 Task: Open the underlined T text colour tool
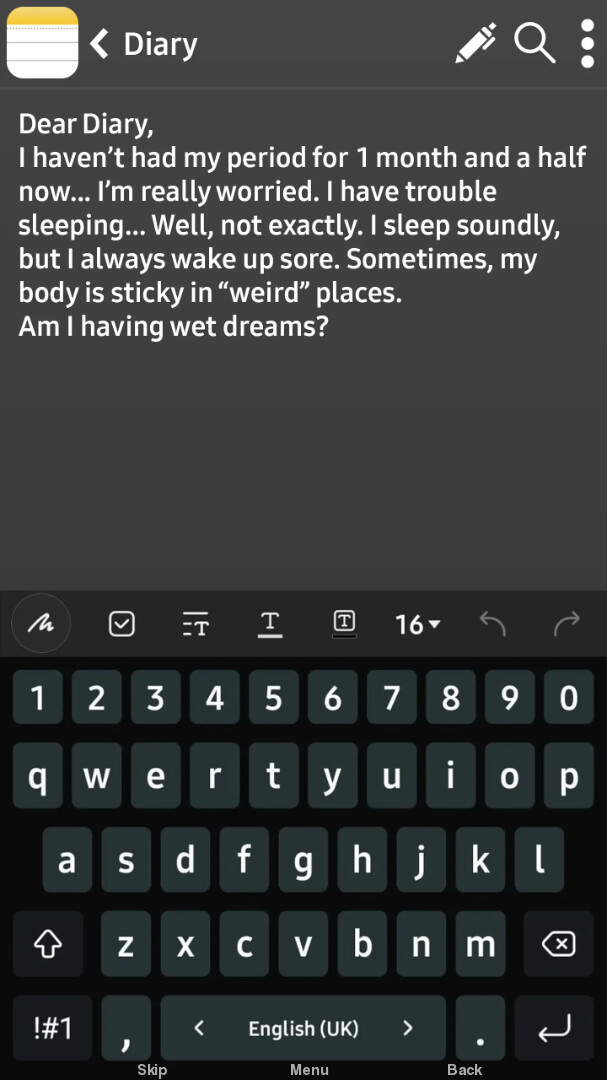point(269,624)
